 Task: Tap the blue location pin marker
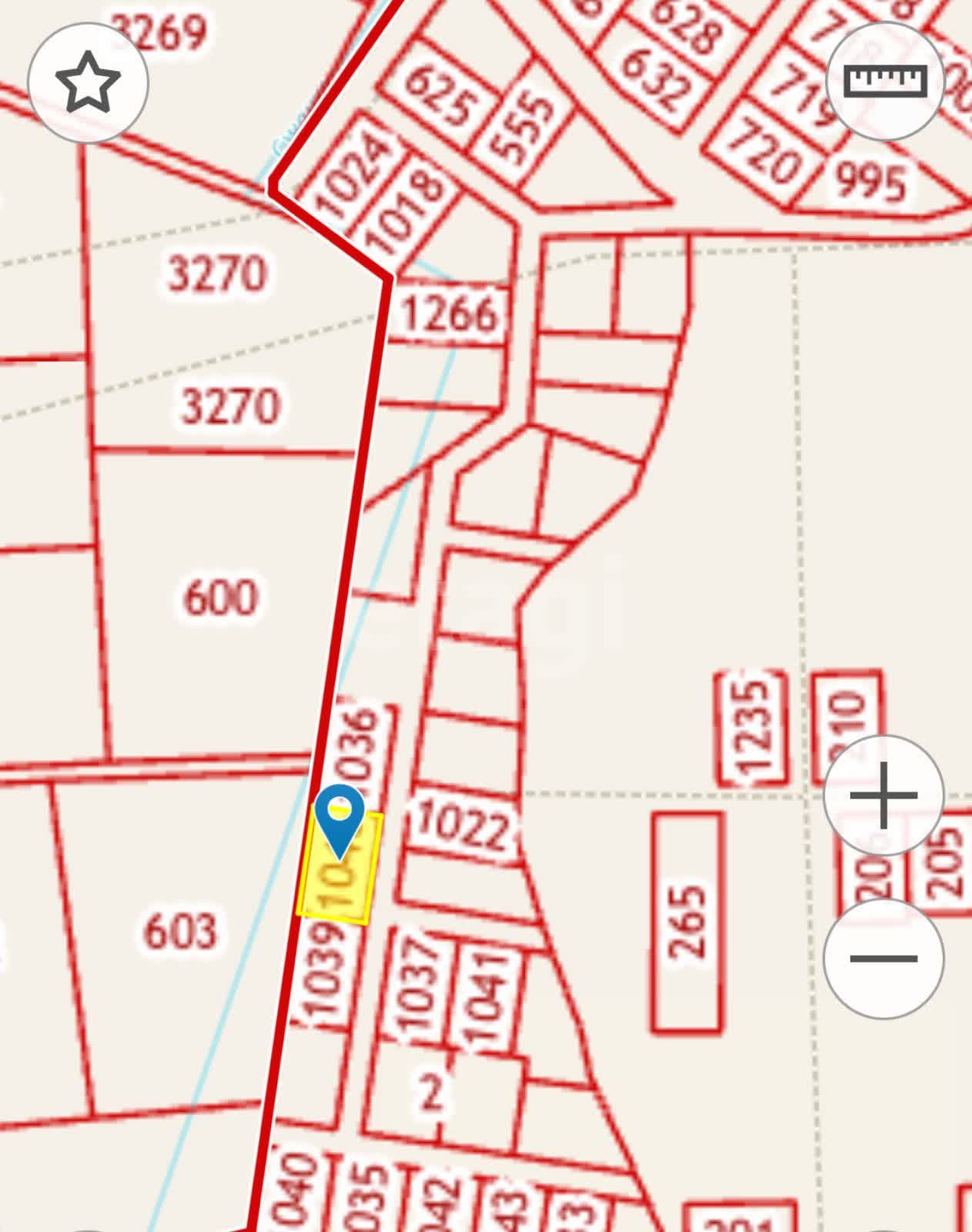coord(340,818)
